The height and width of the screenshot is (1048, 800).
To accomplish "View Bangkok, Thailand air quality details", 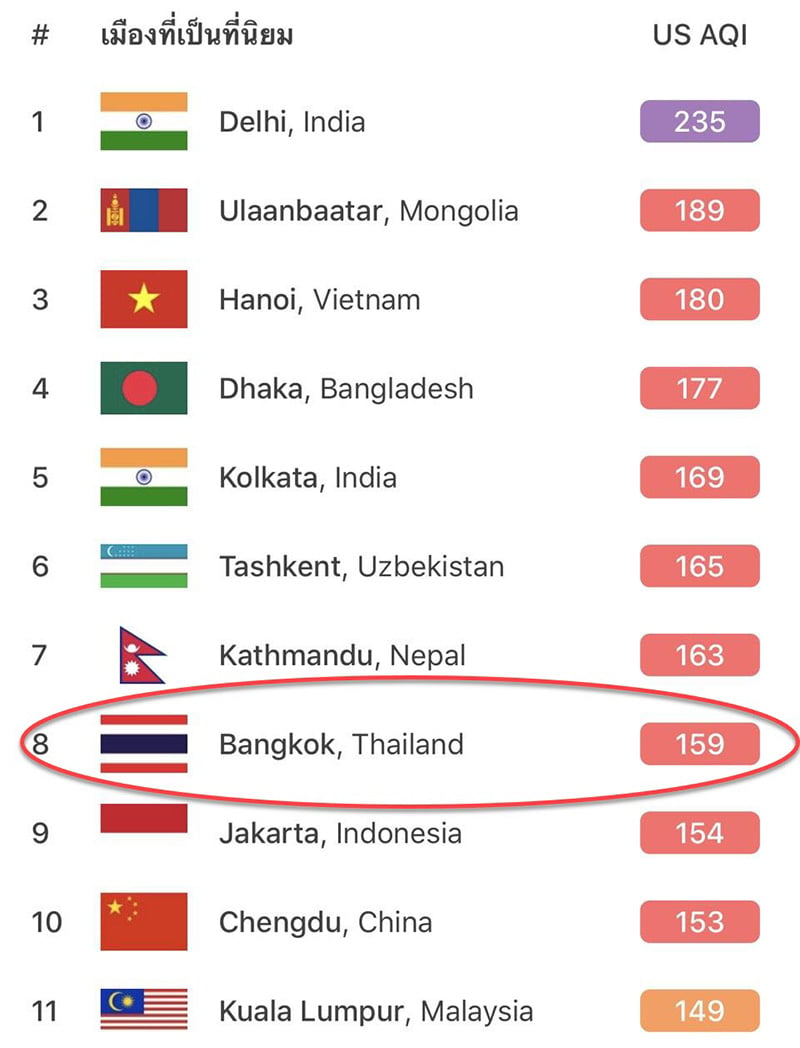I will (x=400, y=744).
